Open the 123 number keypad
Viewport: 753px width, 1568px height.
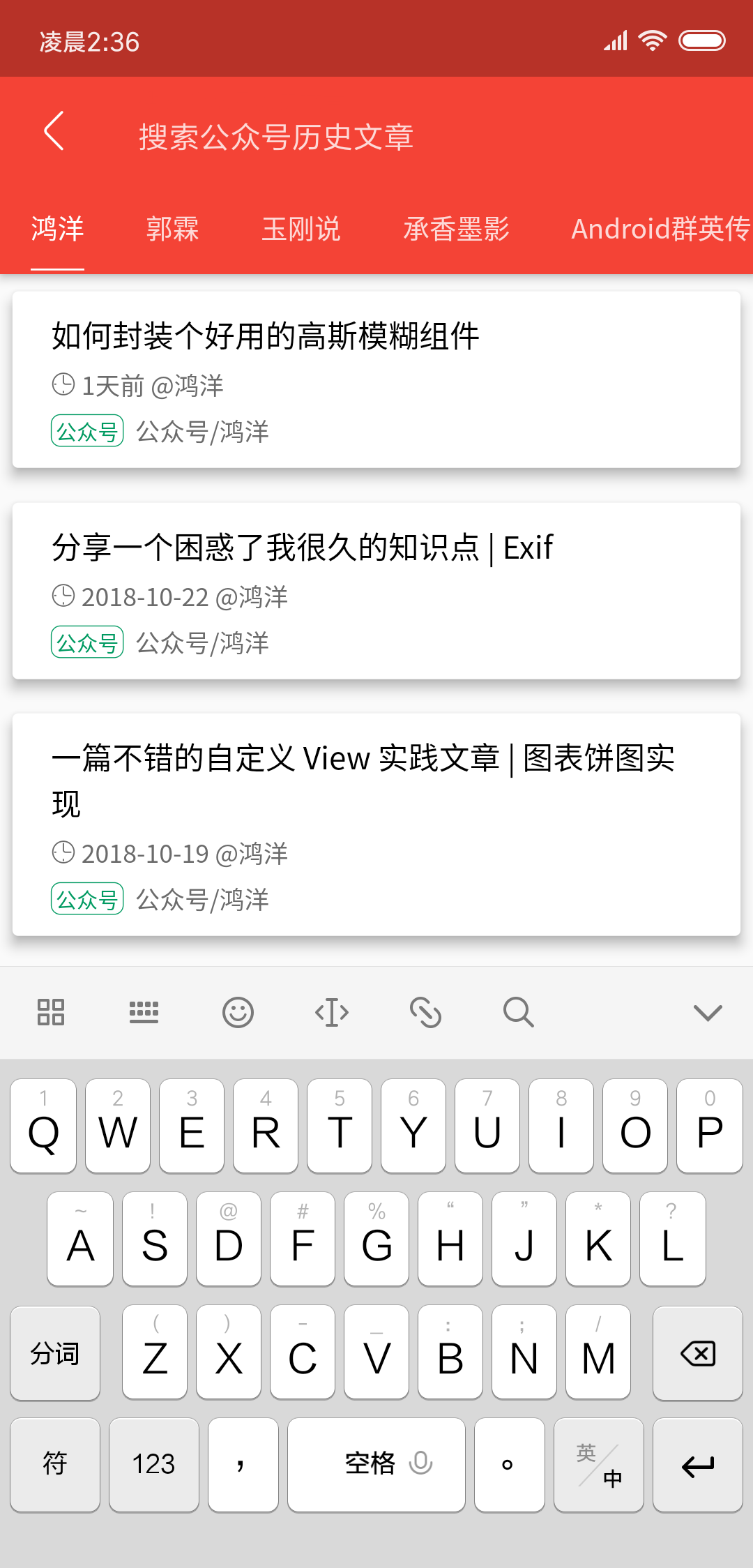(x=153, y=1465)
